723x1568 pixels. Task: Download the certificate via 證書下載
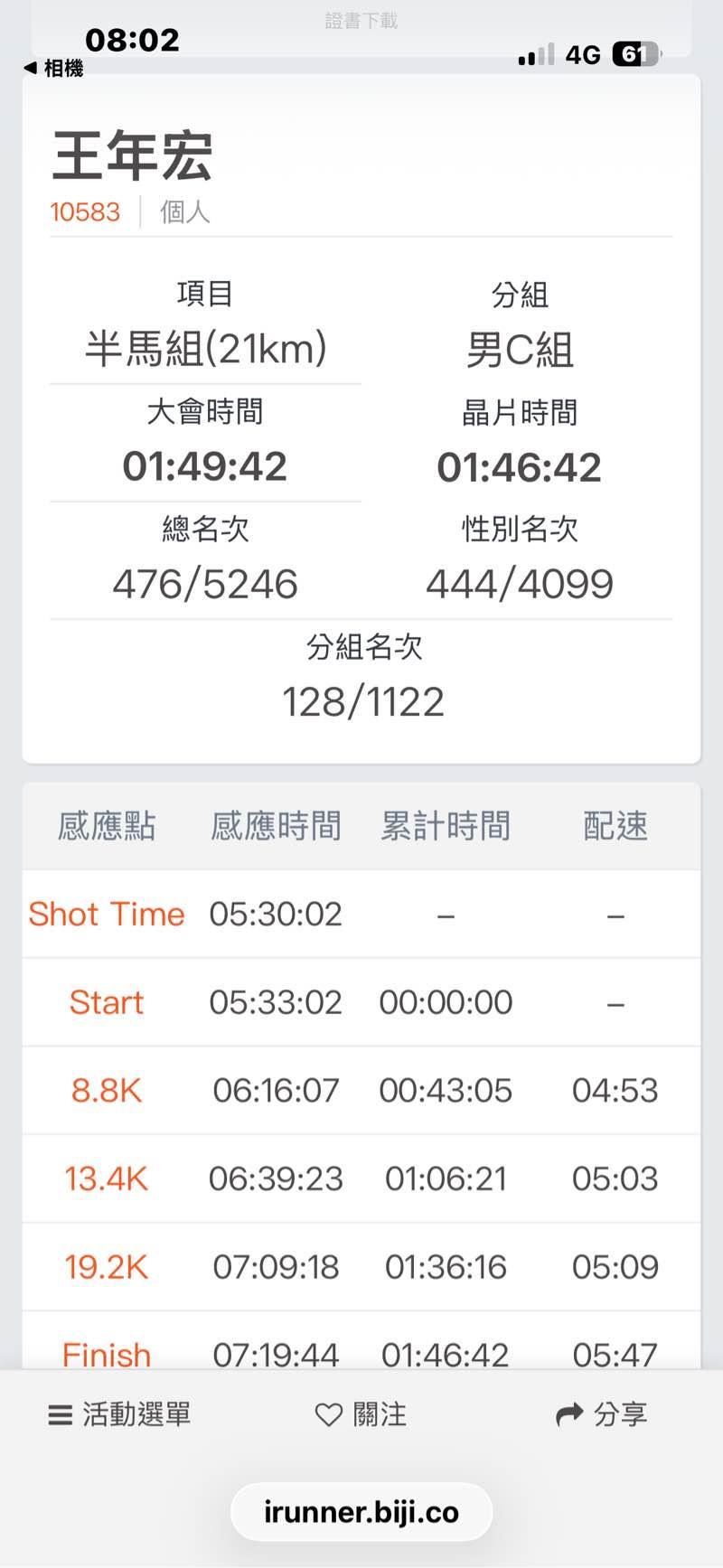(x=361, y=21)
